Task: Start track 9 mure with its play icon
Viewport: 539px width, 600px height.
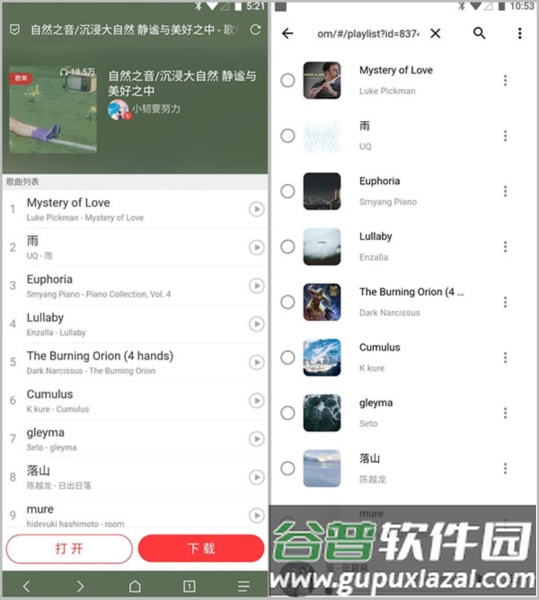Action: (x=257, y=515)
